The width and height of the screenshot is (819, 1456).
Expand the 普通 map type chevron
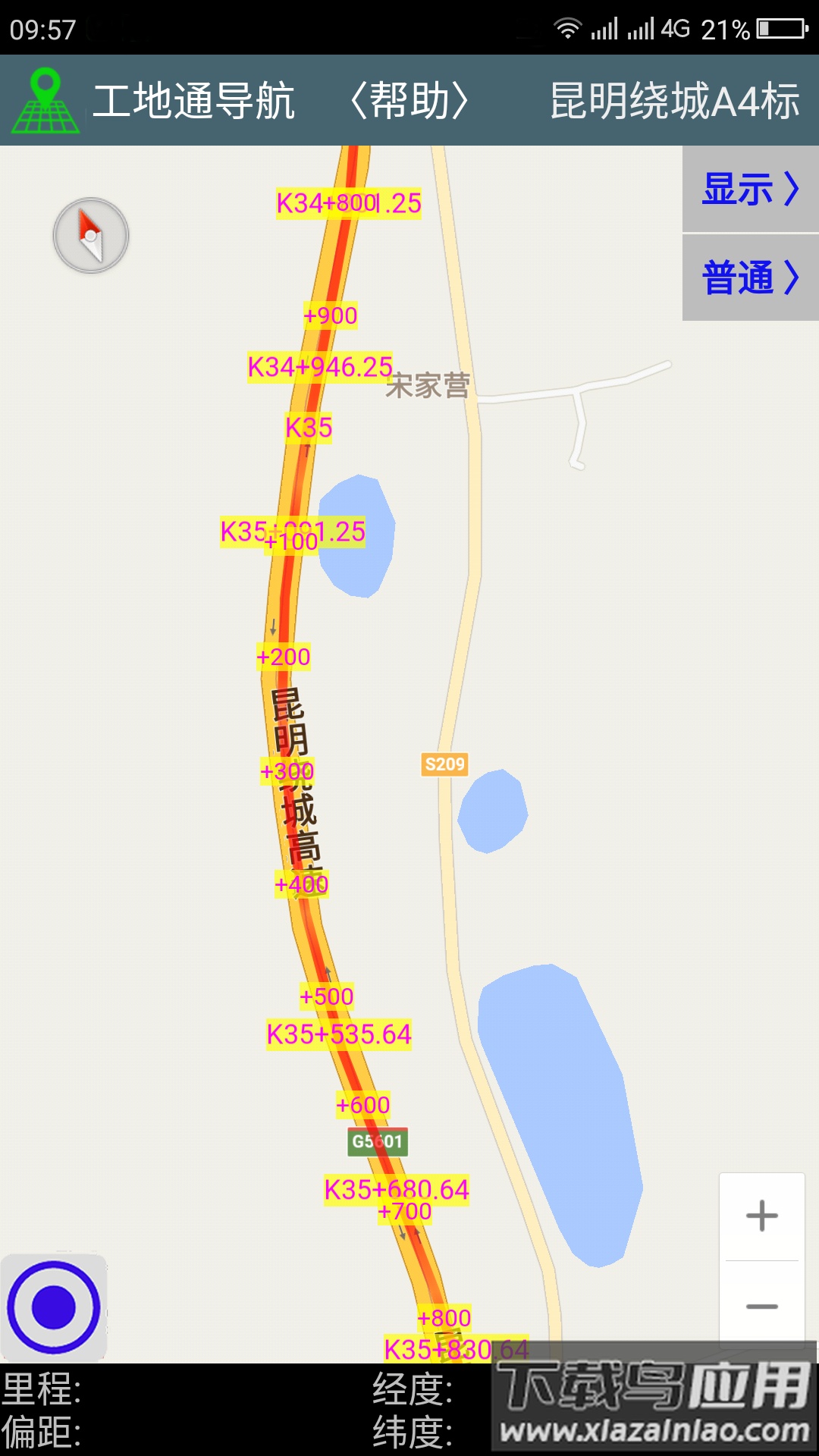(x=790, y=275)
